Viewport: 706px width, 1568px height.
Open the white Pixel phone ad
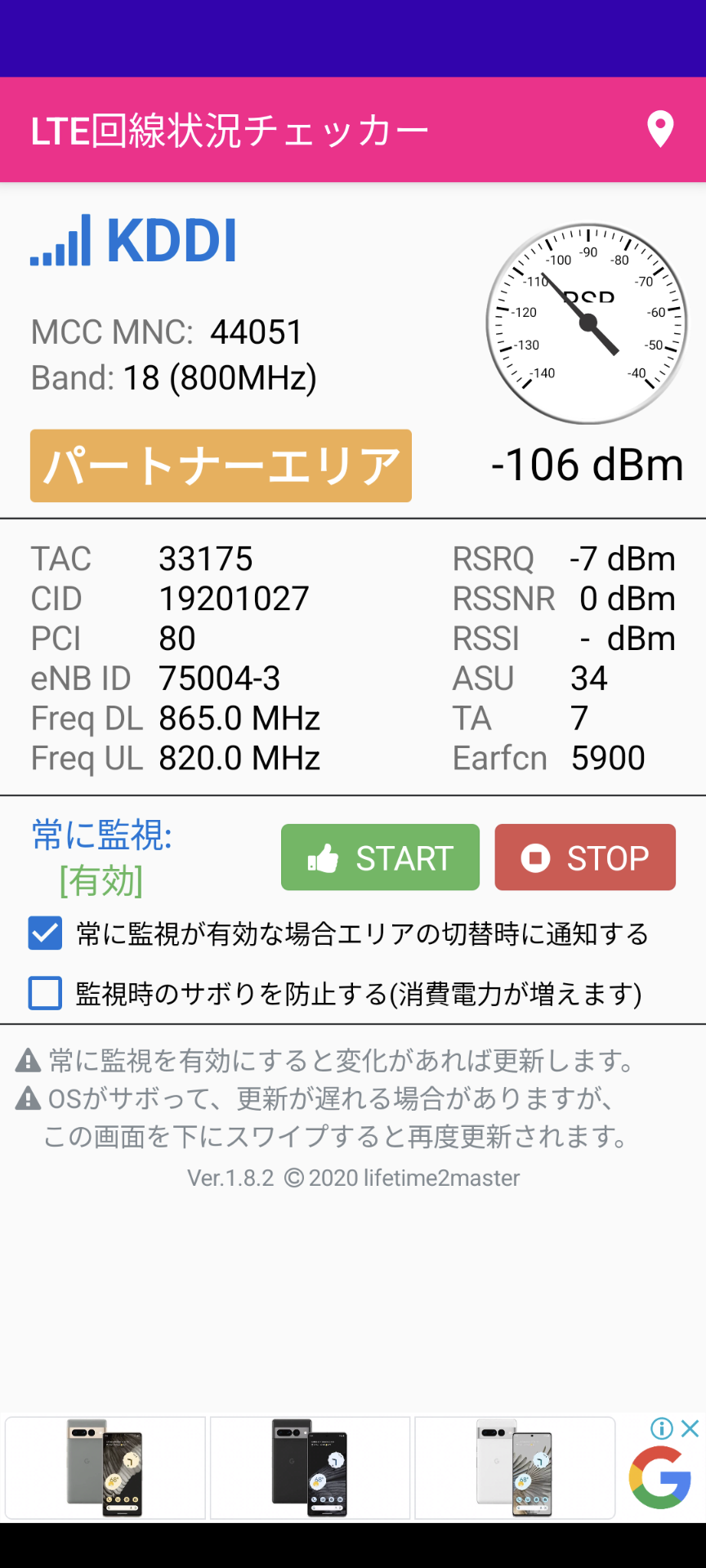[515, 1468]
